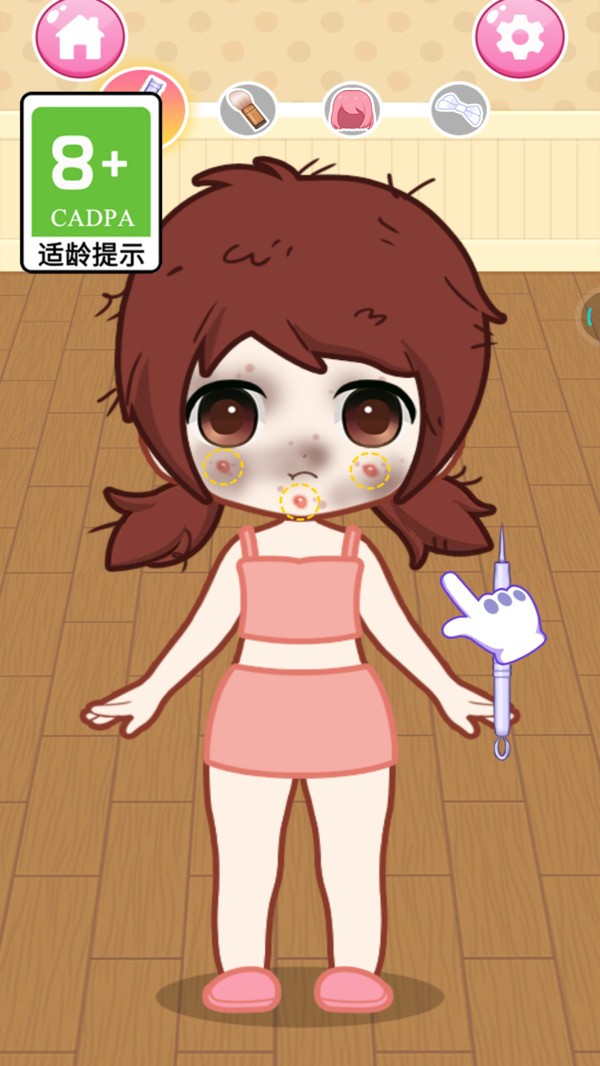600x1066 pixels.
Task: Go to the home screen
Action: (x=80, y=38)
